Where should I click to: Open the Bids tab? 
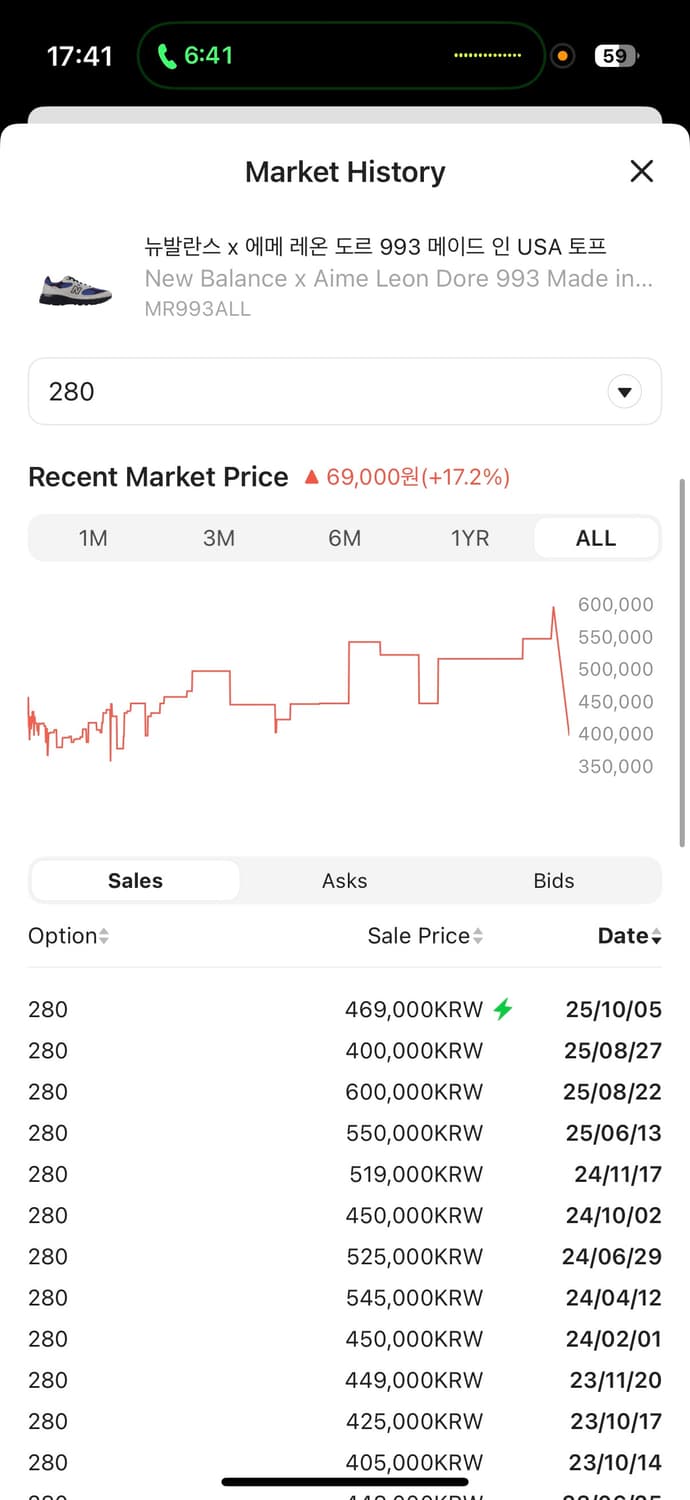pos(554,881)
